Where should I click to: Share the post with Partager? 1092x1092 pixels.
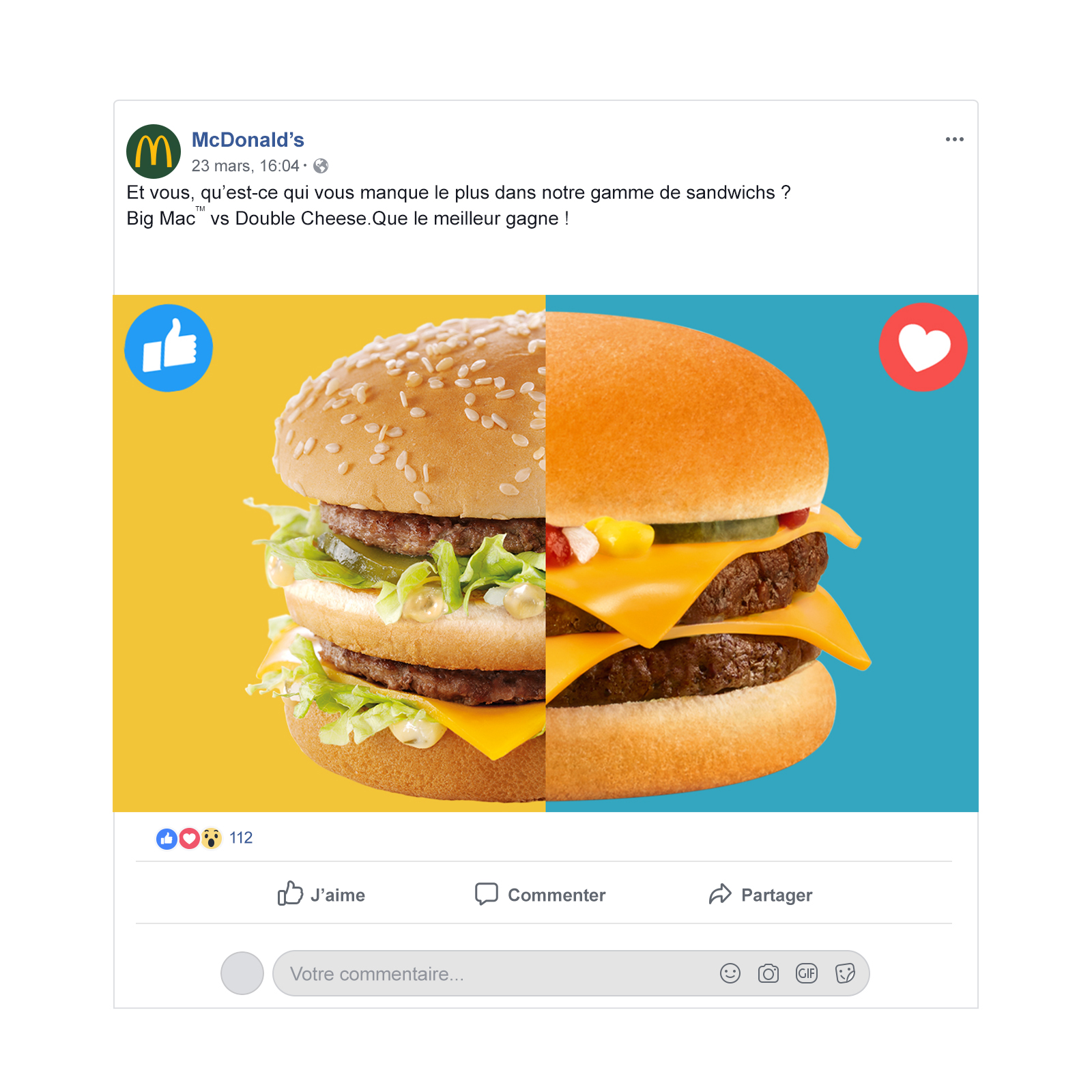coord(760,894)
